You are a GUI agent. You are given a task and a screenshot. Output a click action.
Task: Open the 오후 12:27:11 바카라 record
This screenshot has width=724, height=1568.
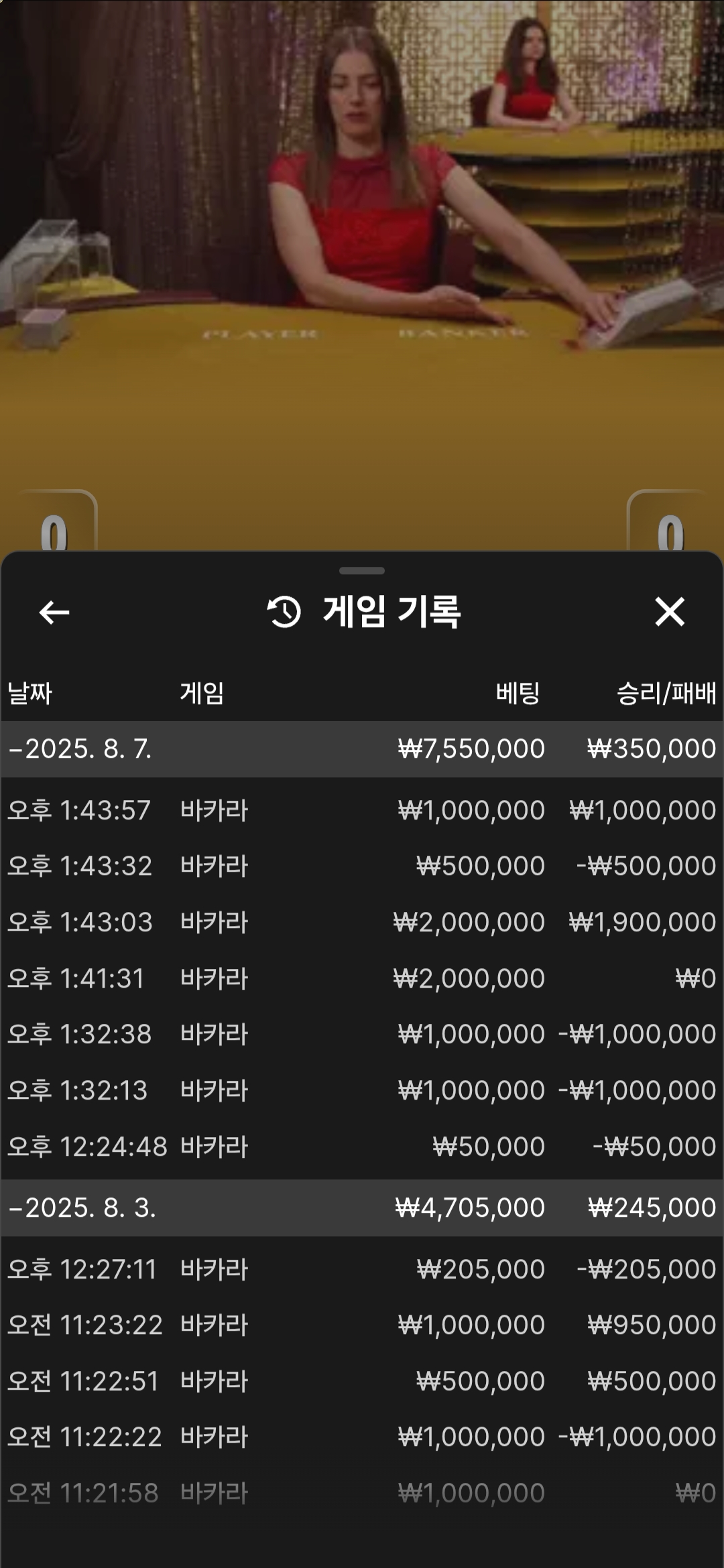point(362,1269)
